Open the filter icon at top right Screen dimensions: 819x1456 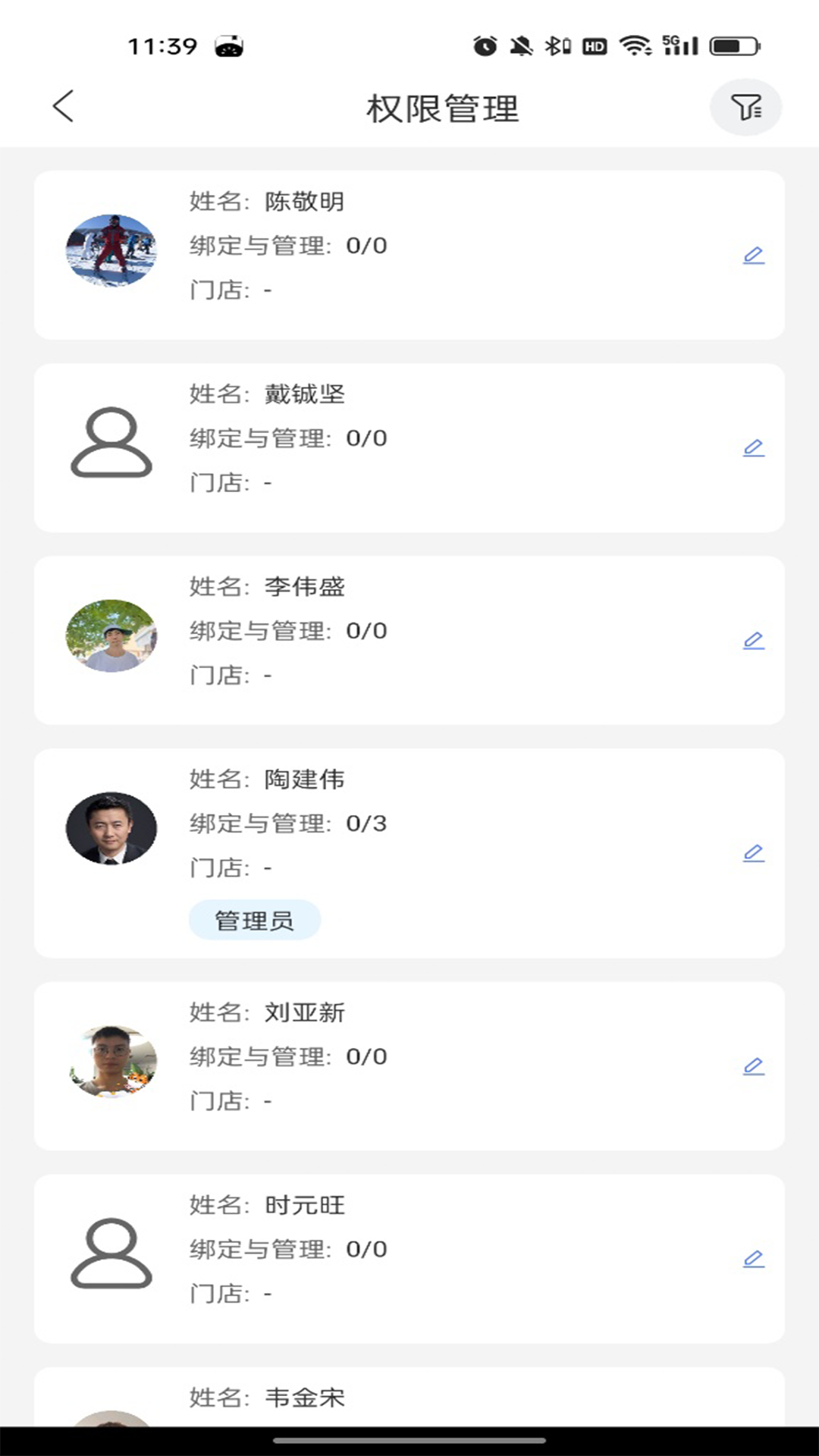point(746,106)
